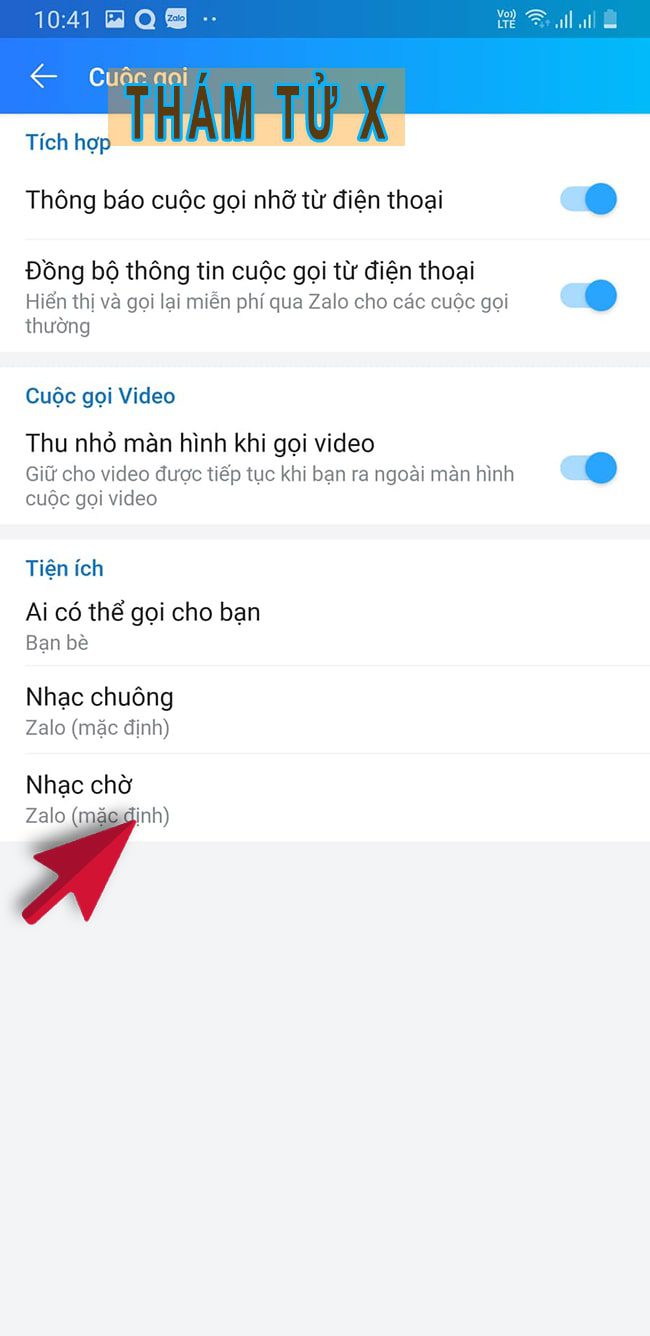650x1336 pixels.
Task: Go back using the arrow icon
Action: tap(43, 76)
